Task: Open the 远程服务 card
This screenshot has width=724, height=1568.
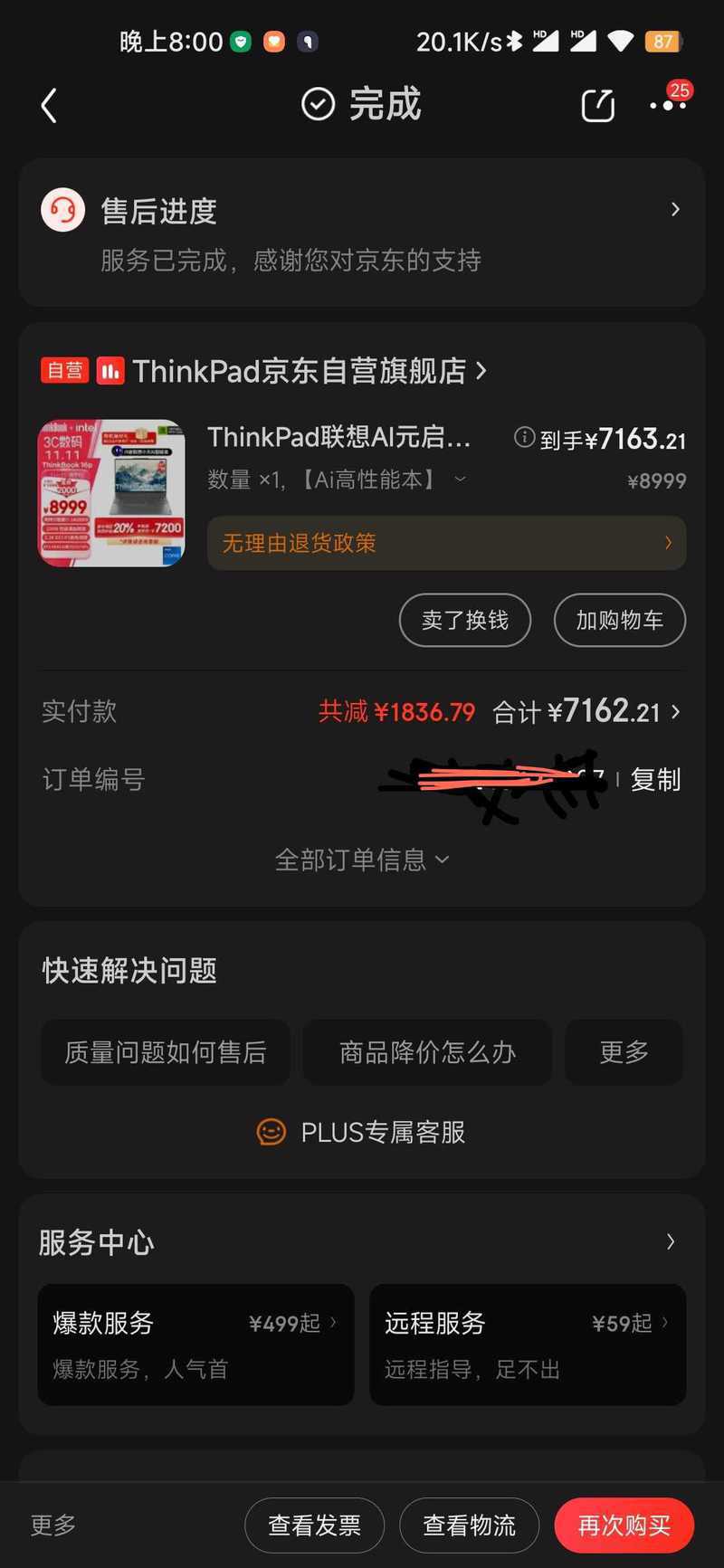Action: click(x=528, y=1345)
